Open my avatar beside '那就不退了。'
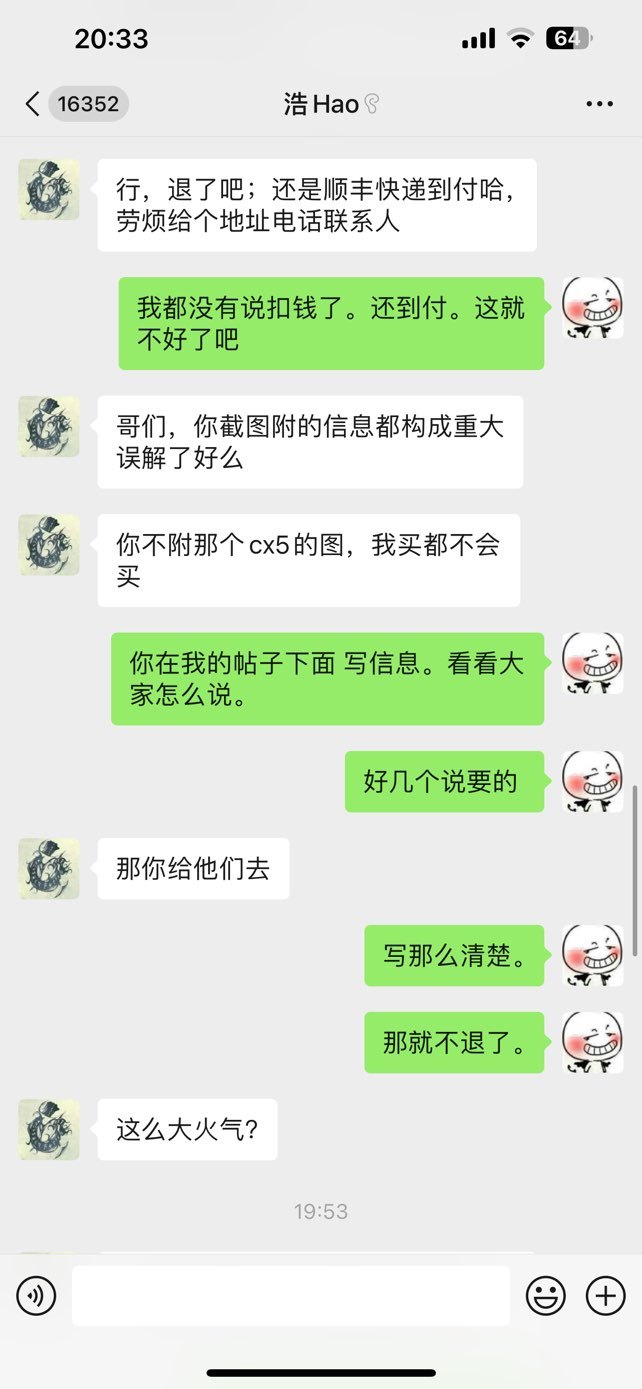This screenshot has width=642, height=1389. click(x=592, y=1043)
